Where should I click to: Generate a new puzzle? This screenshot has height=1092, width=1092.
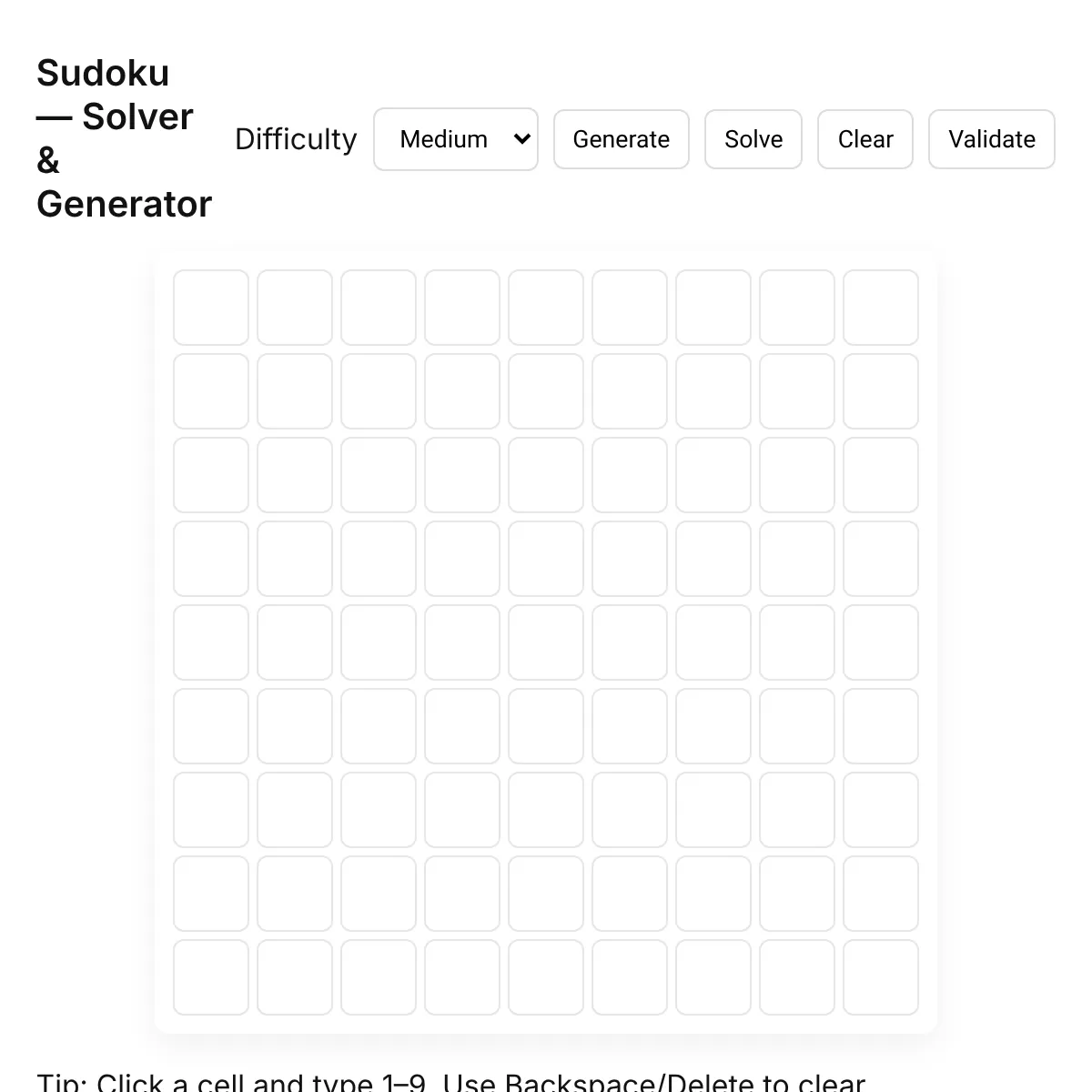tap(622, 139)
